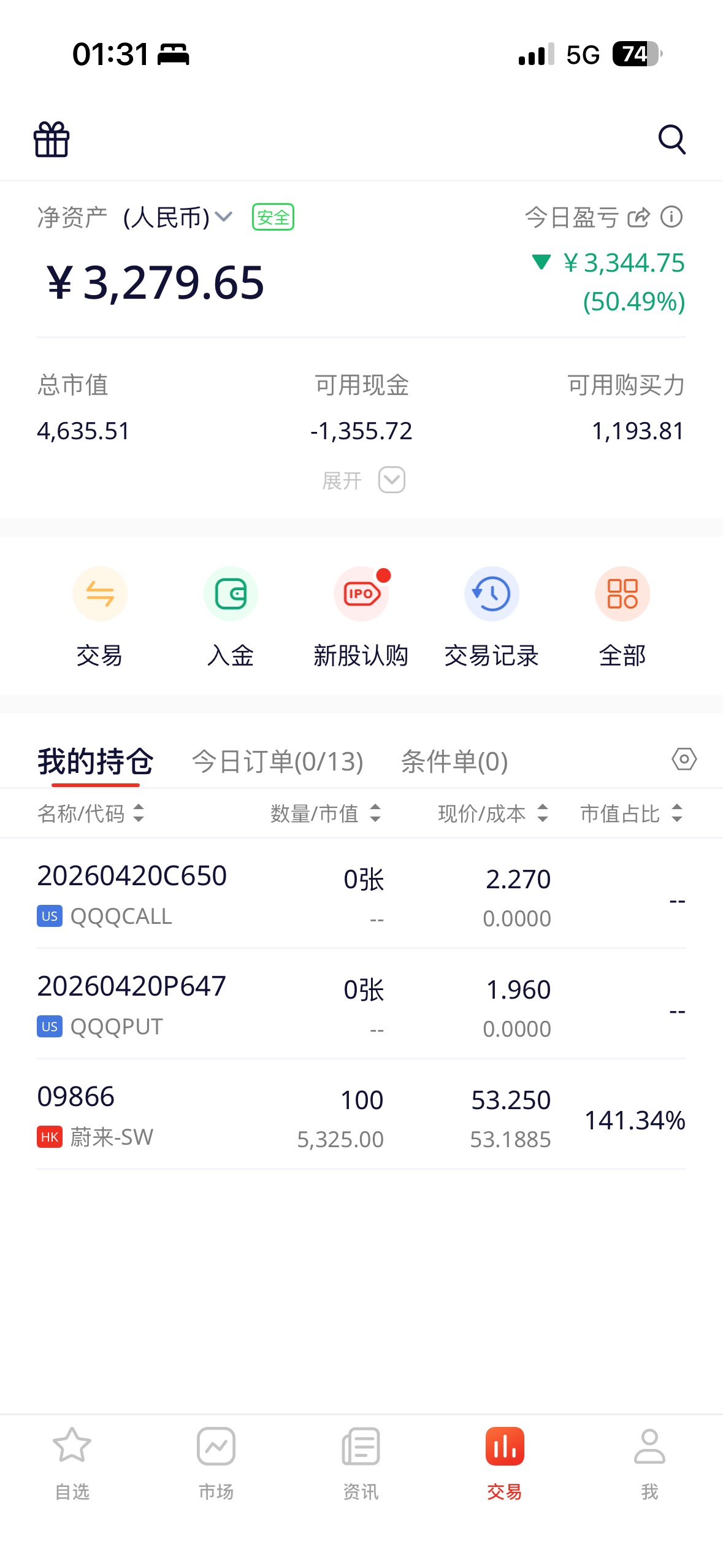Expand asset details with 展开
The height and width of the screenshot is (1568, 723).
point(363,480)
